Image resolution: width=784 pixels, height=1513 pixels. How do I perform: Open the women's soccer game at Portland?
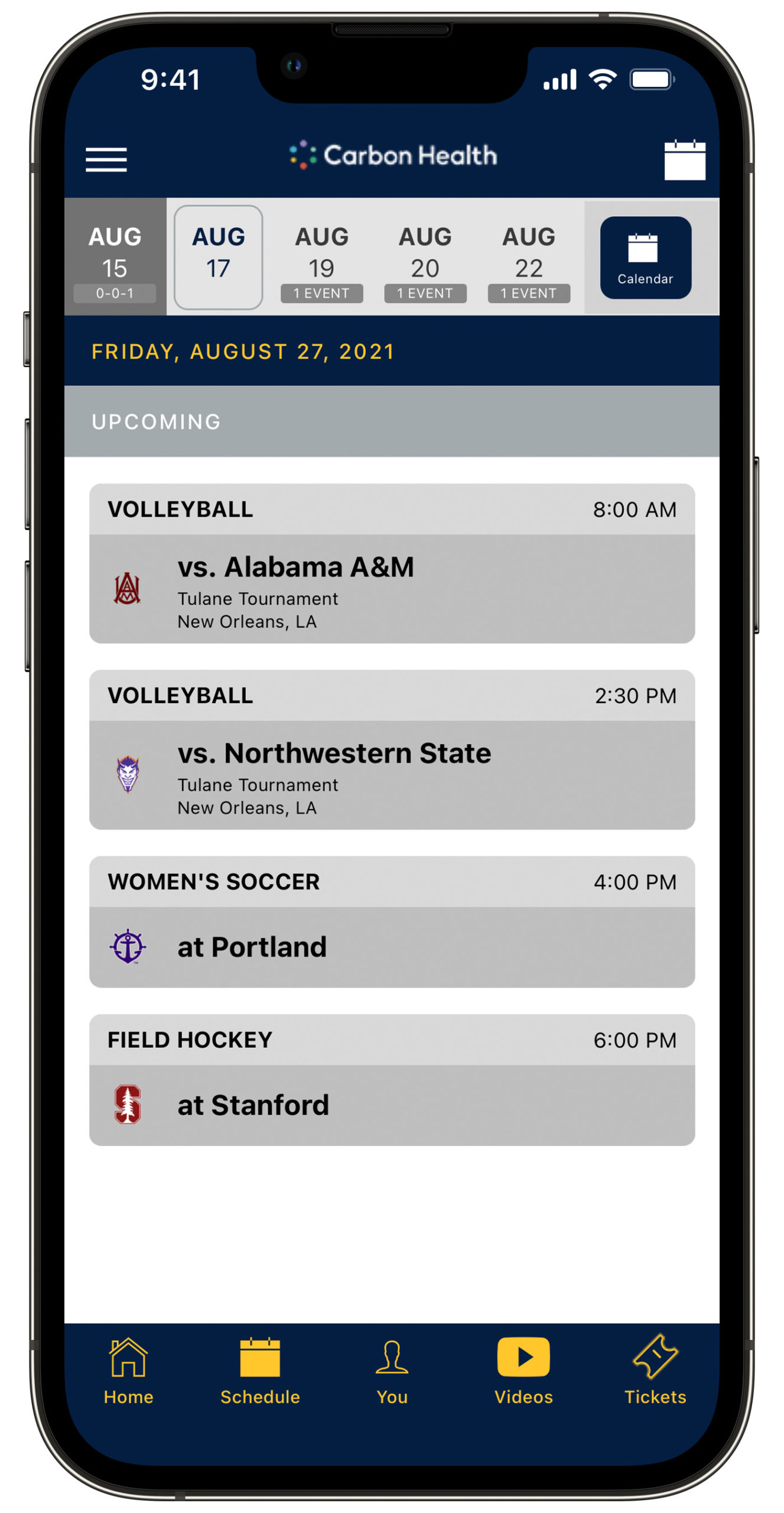click(392, 921)
